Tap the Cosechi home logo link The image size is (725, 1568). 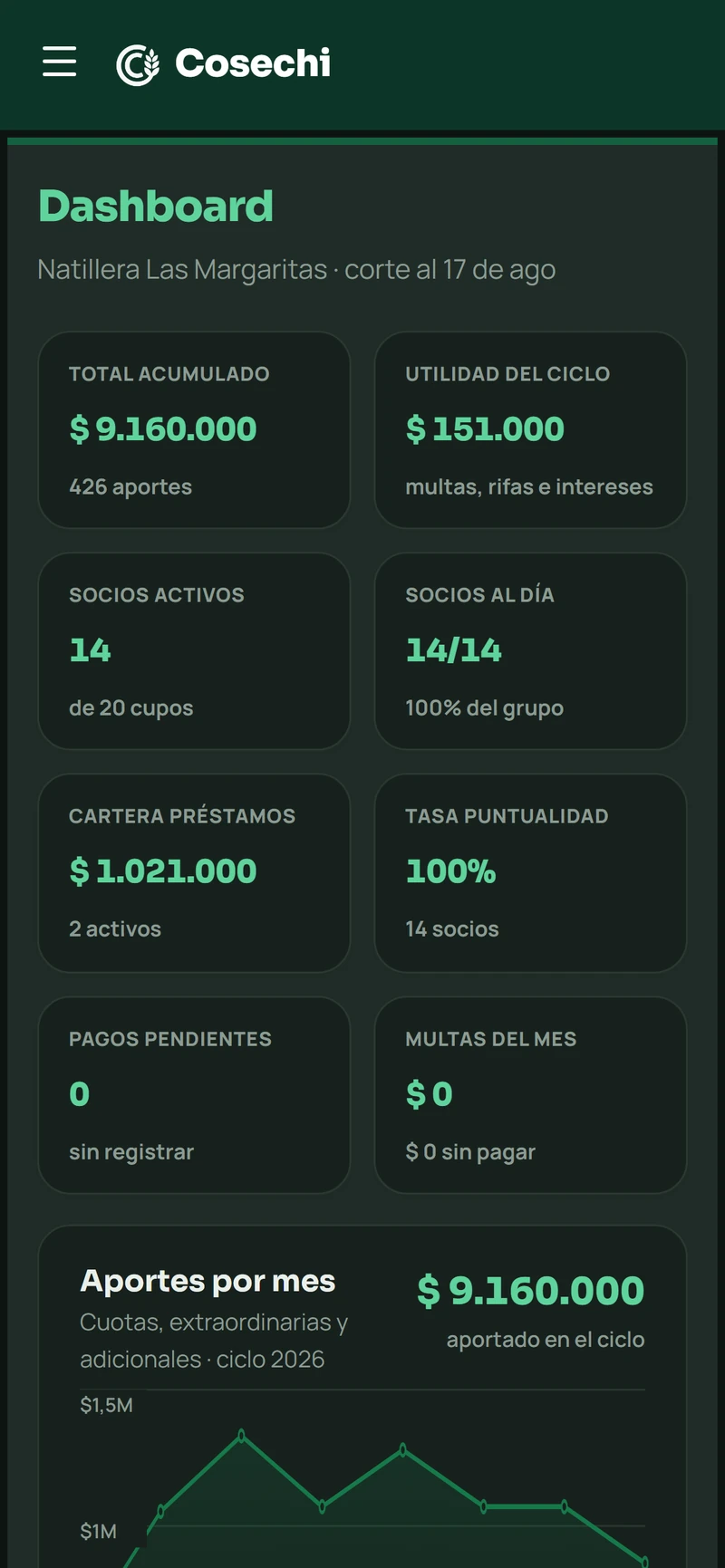pos(223,63)
